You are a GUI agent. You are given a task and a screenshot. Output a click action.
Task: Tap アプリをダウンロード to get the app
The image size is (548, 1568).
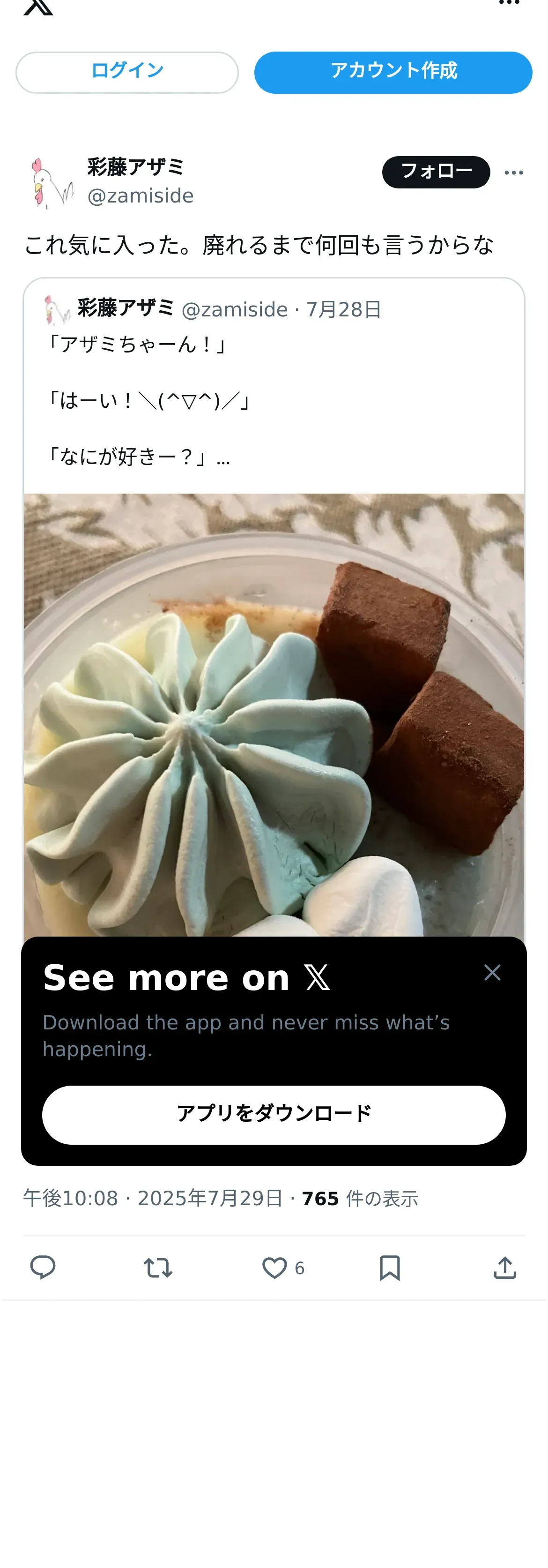(274, 1114)
